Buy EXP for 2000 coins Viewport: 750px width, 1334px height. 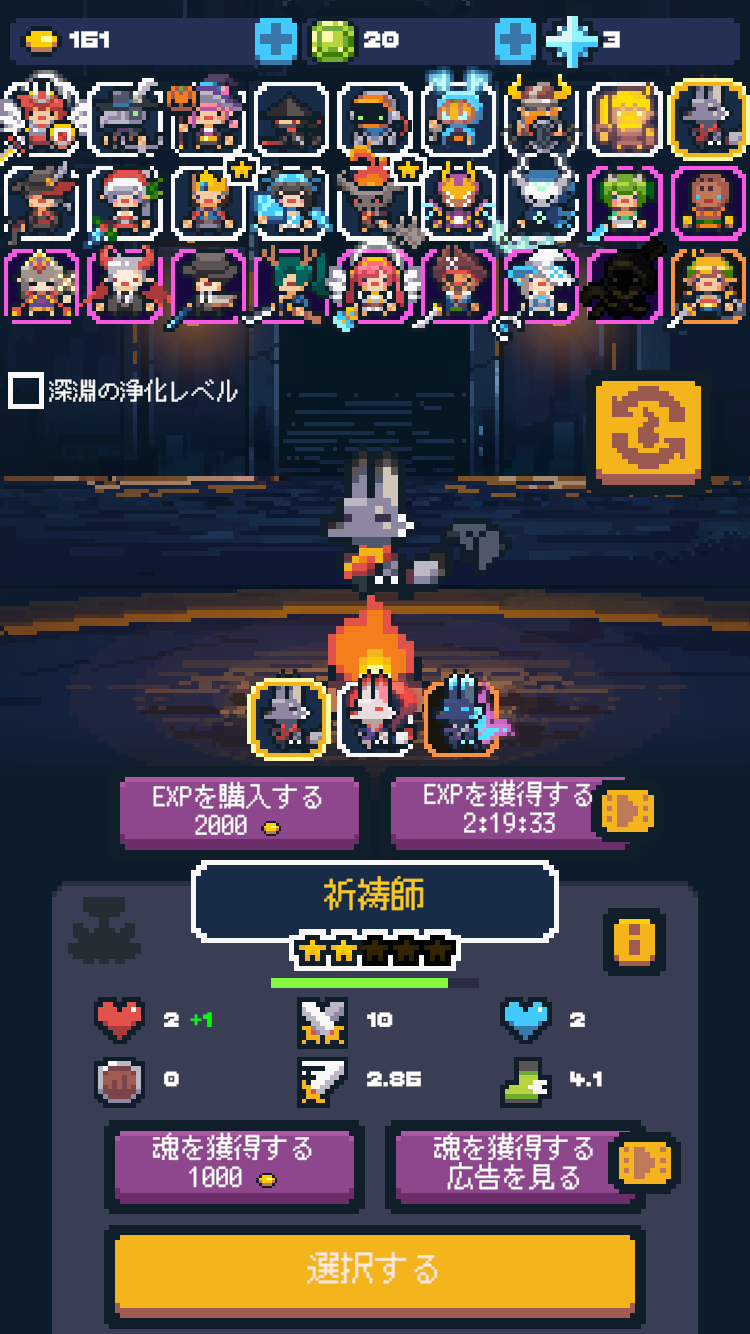[x=238, y=812]
